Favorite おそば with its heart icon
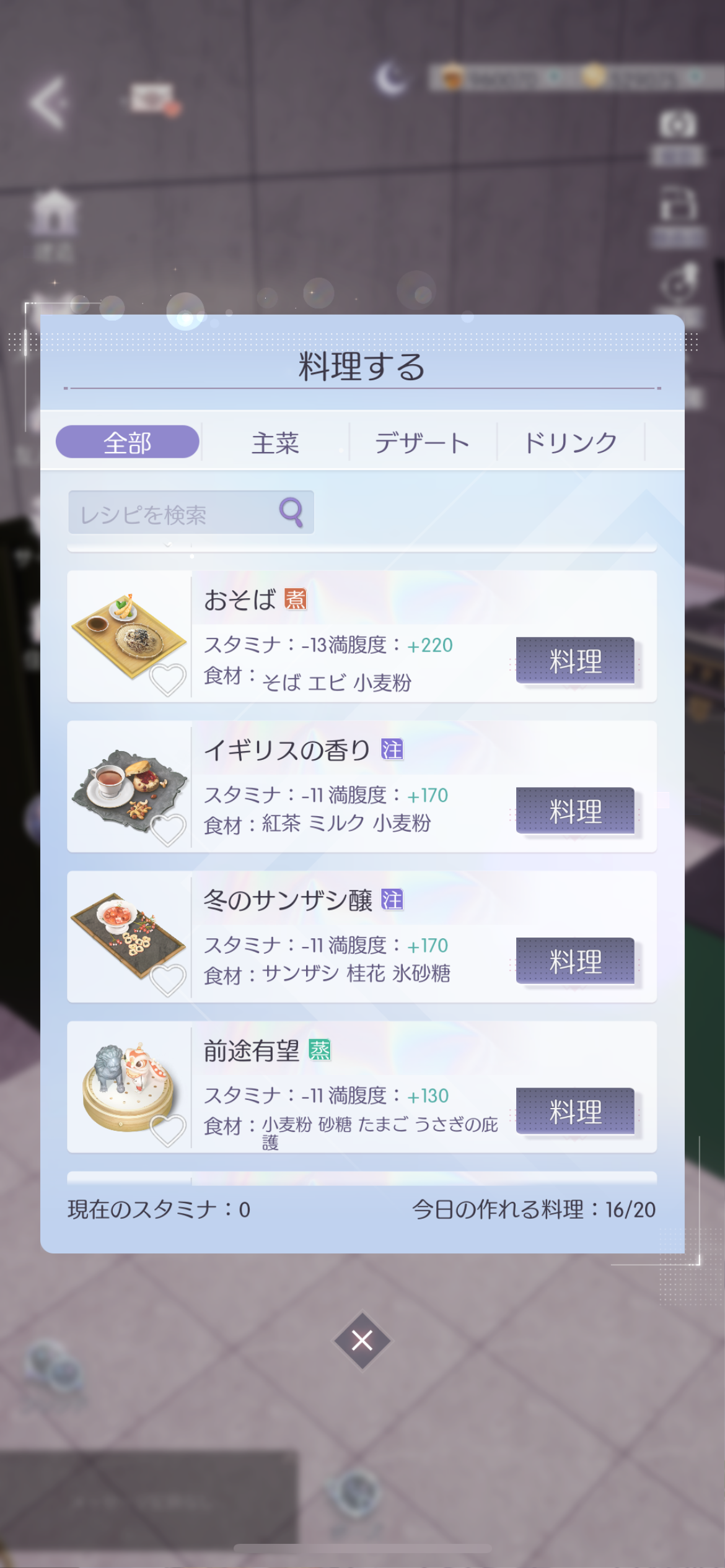 tap(167, 679)
